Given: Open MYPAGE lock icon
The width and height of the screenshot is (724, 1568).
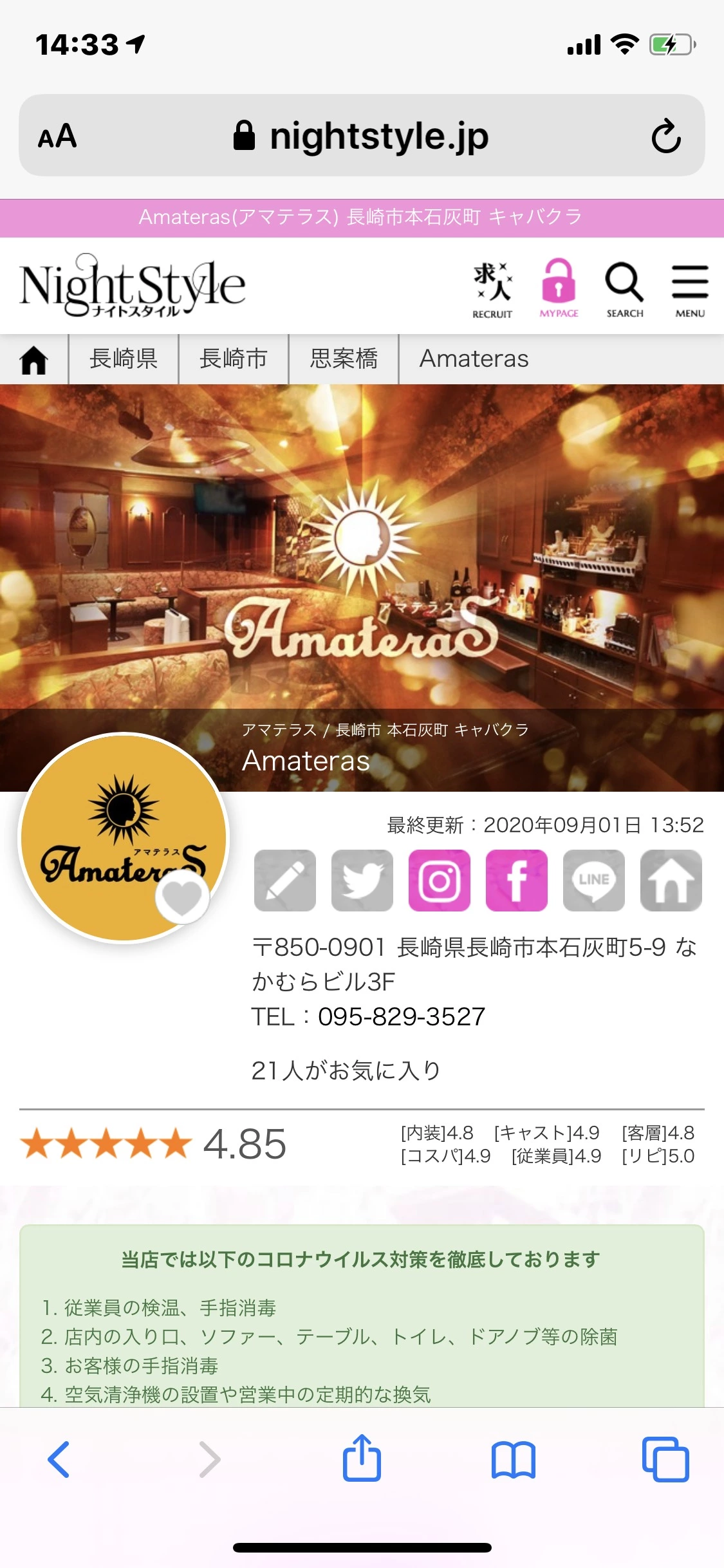Looking at the screenshot, I should click(559, 288).
